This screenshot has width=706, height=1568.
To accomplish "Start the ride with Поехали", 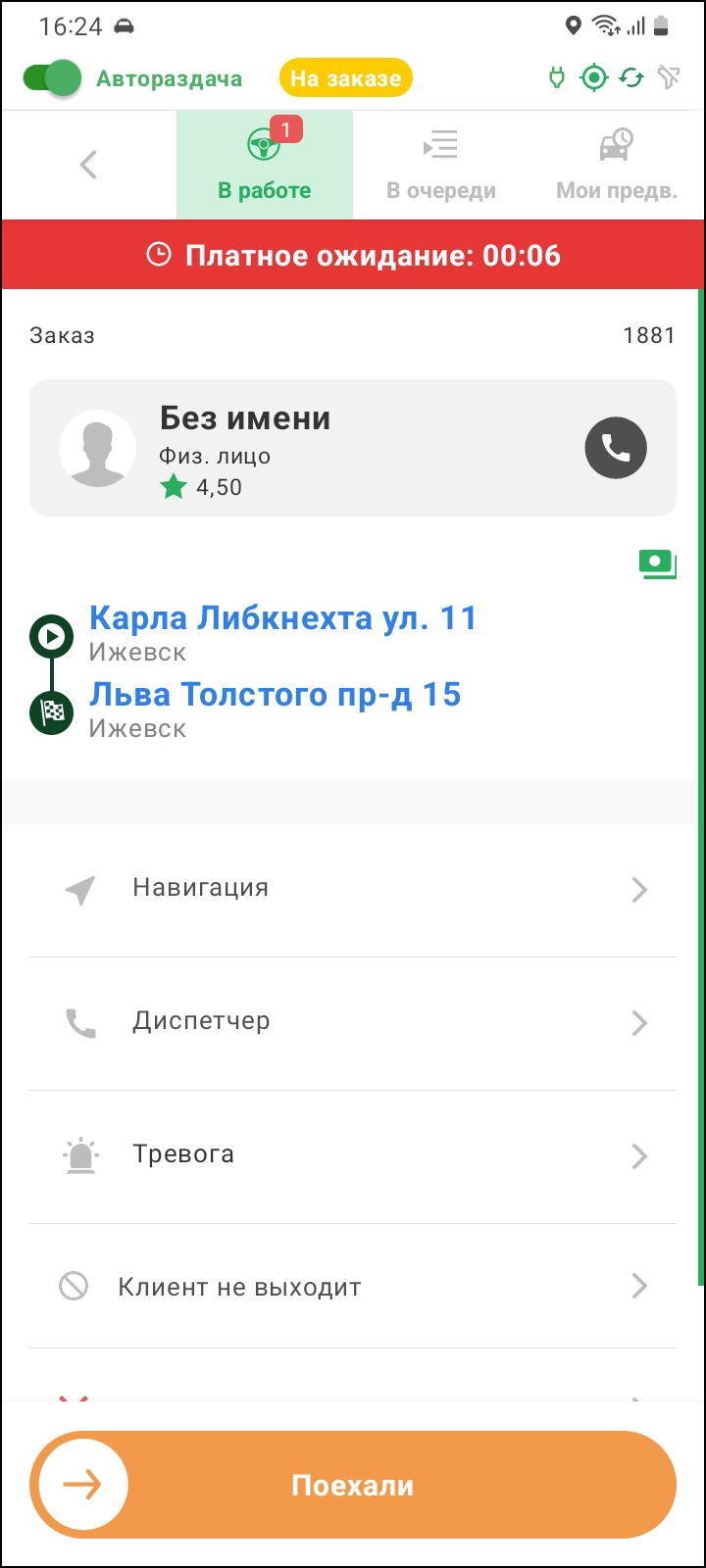I will pyautogui.click(x=353, y=1485).
